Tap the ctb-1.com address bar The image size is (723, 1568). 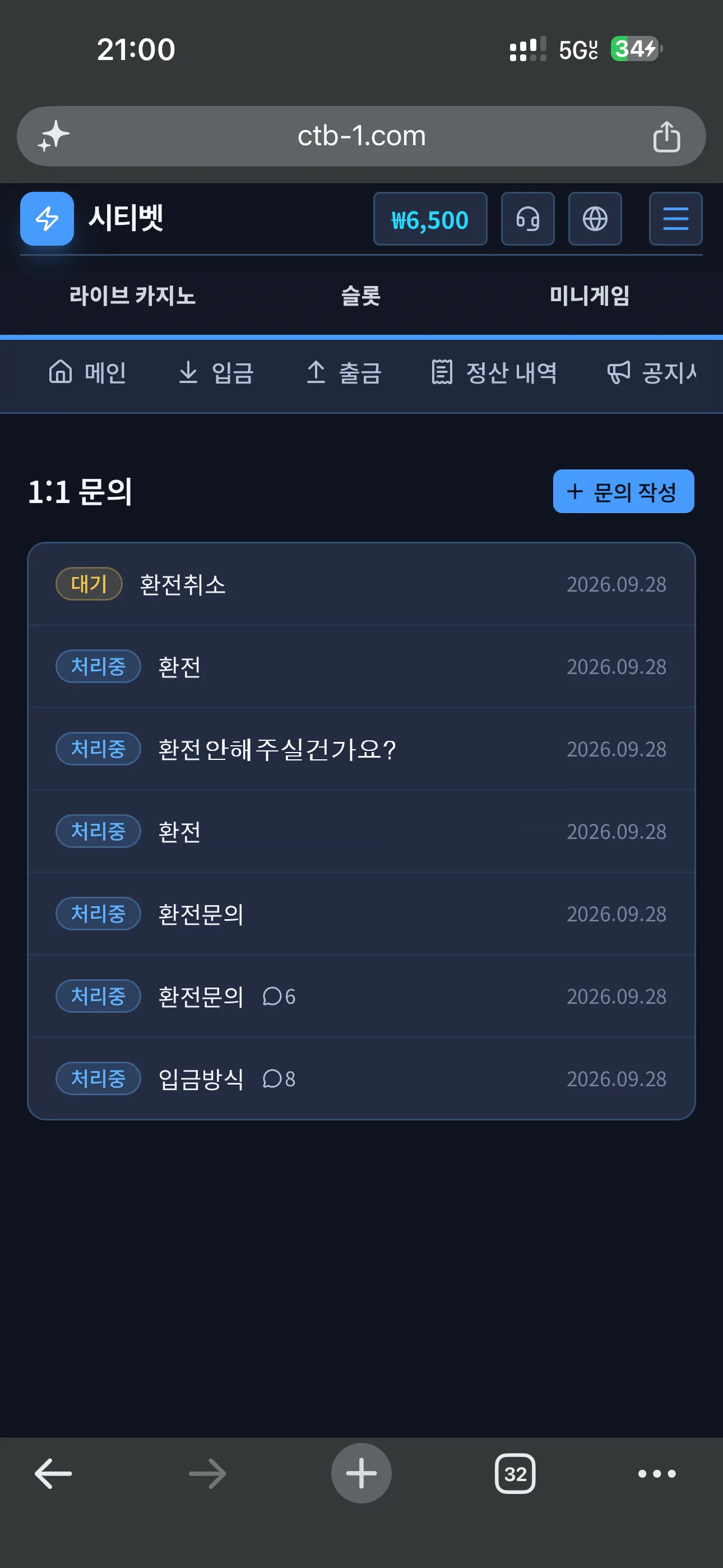pos(361,136)
